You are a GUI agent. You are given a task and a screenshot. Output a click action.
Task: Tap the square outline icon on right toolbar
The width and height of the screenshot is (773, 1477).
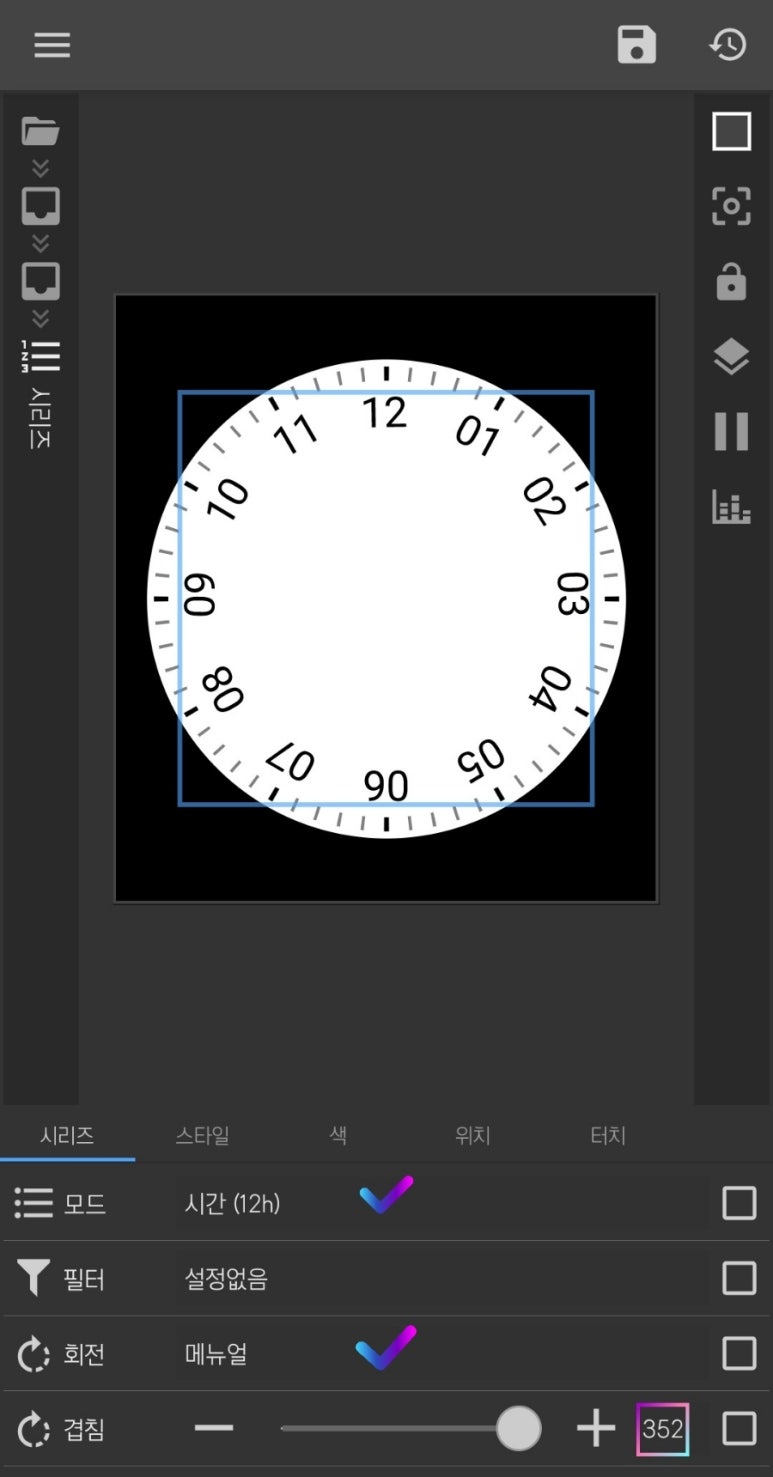(731, 131)
